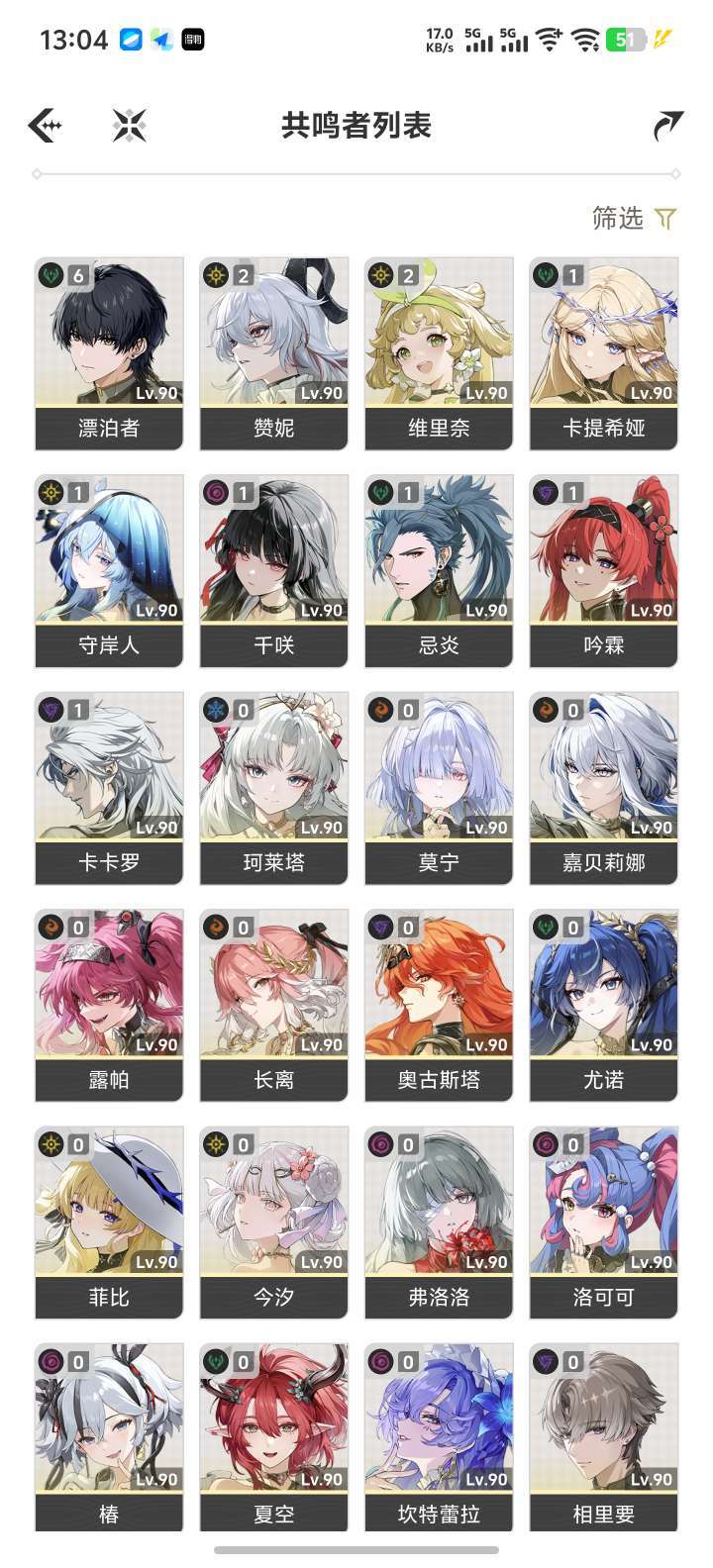
Task: View 珂莱塔 details
Action: (x=274, y=789)
